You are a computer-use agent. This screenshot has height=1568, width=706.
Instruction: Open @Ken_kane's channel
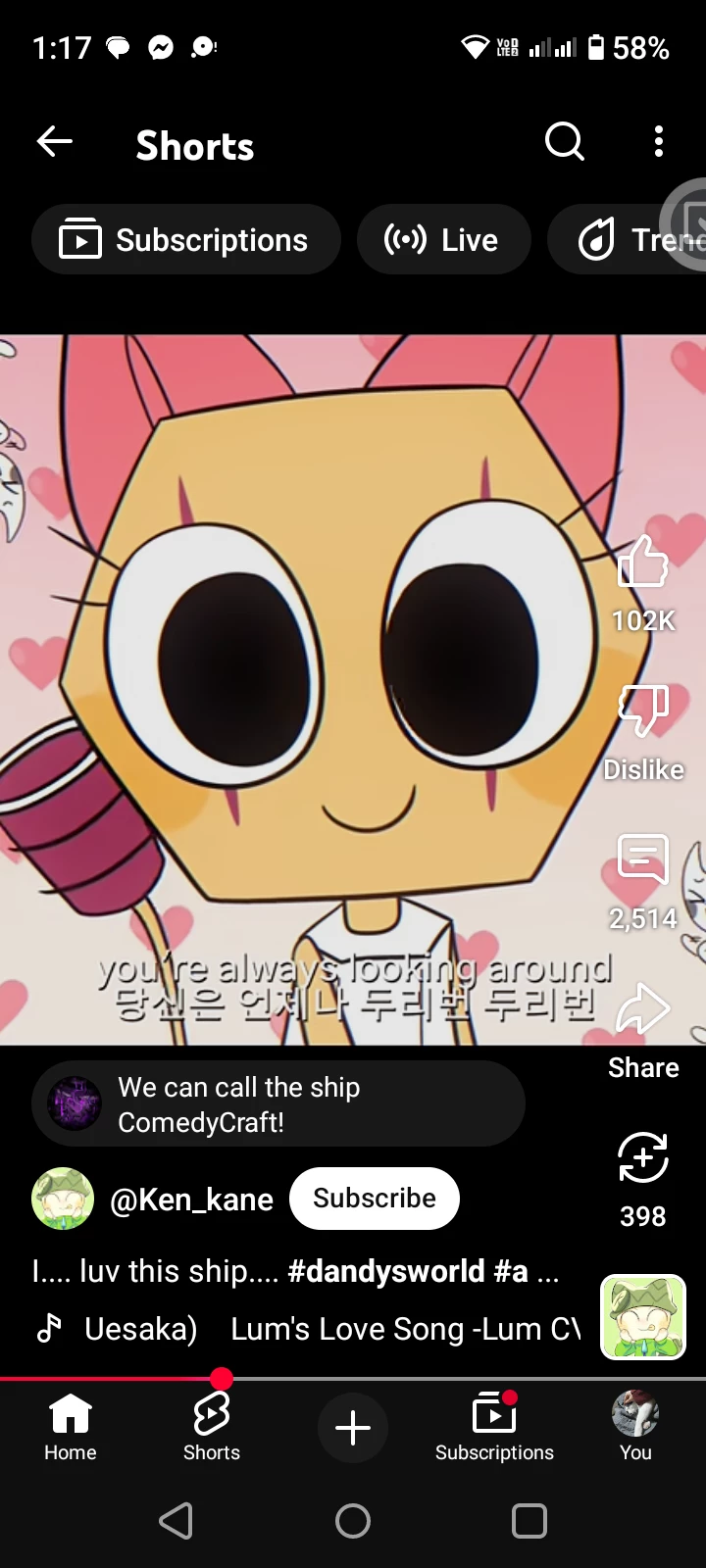point(191,1200)
